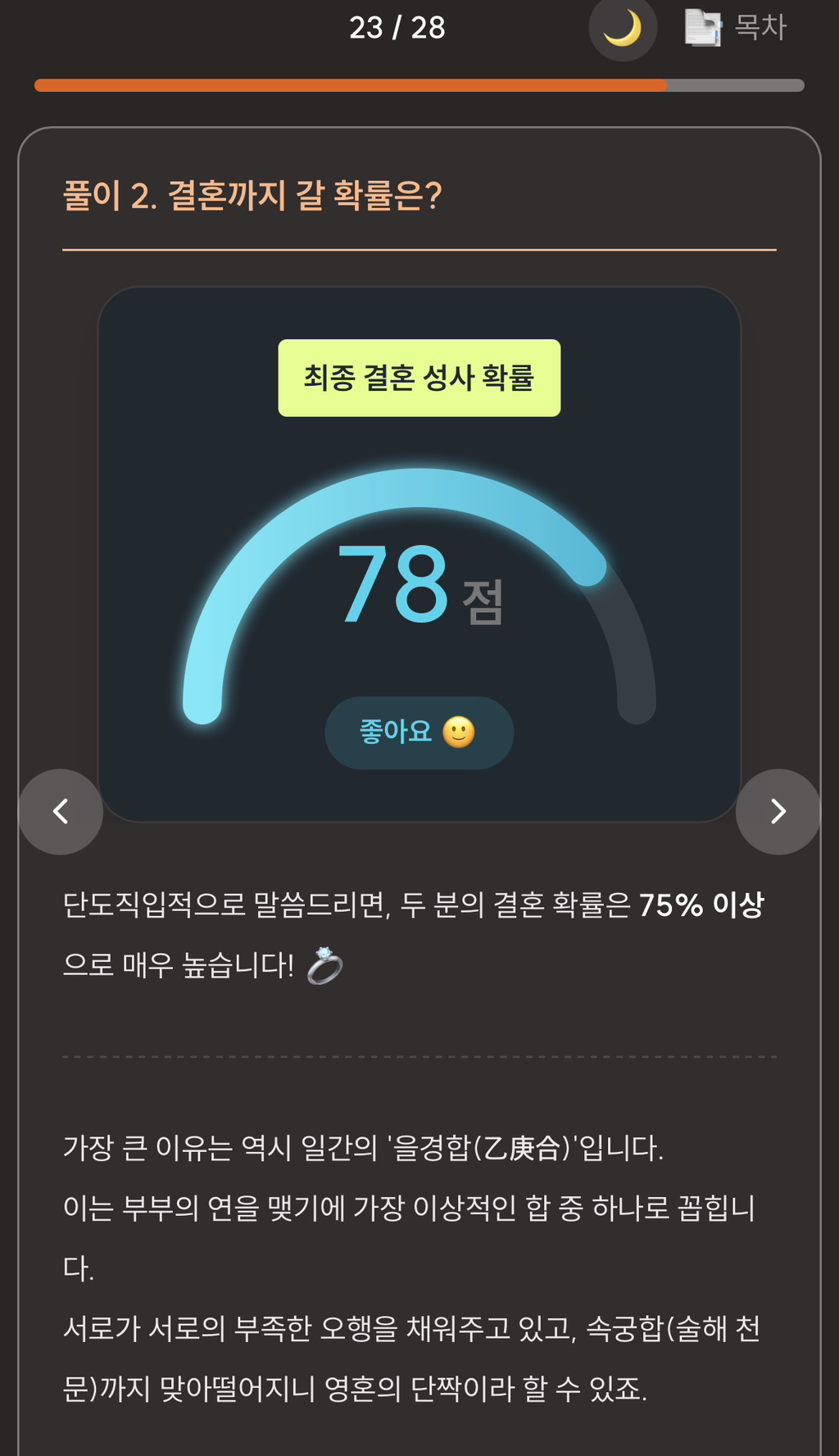Toggle the 좋아요 reaction pill

419,733
